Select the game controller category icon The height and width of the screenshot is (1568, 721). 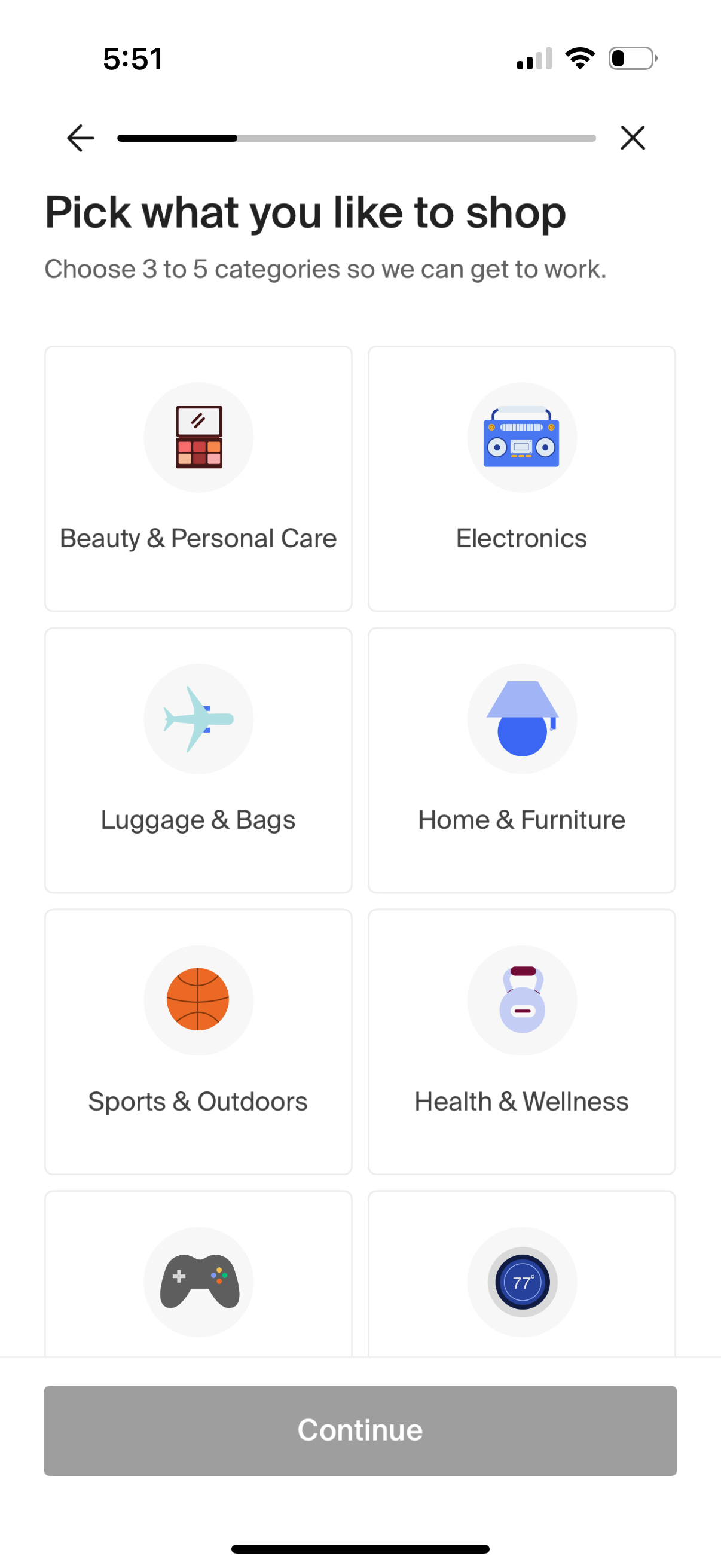coord(198,1282)
